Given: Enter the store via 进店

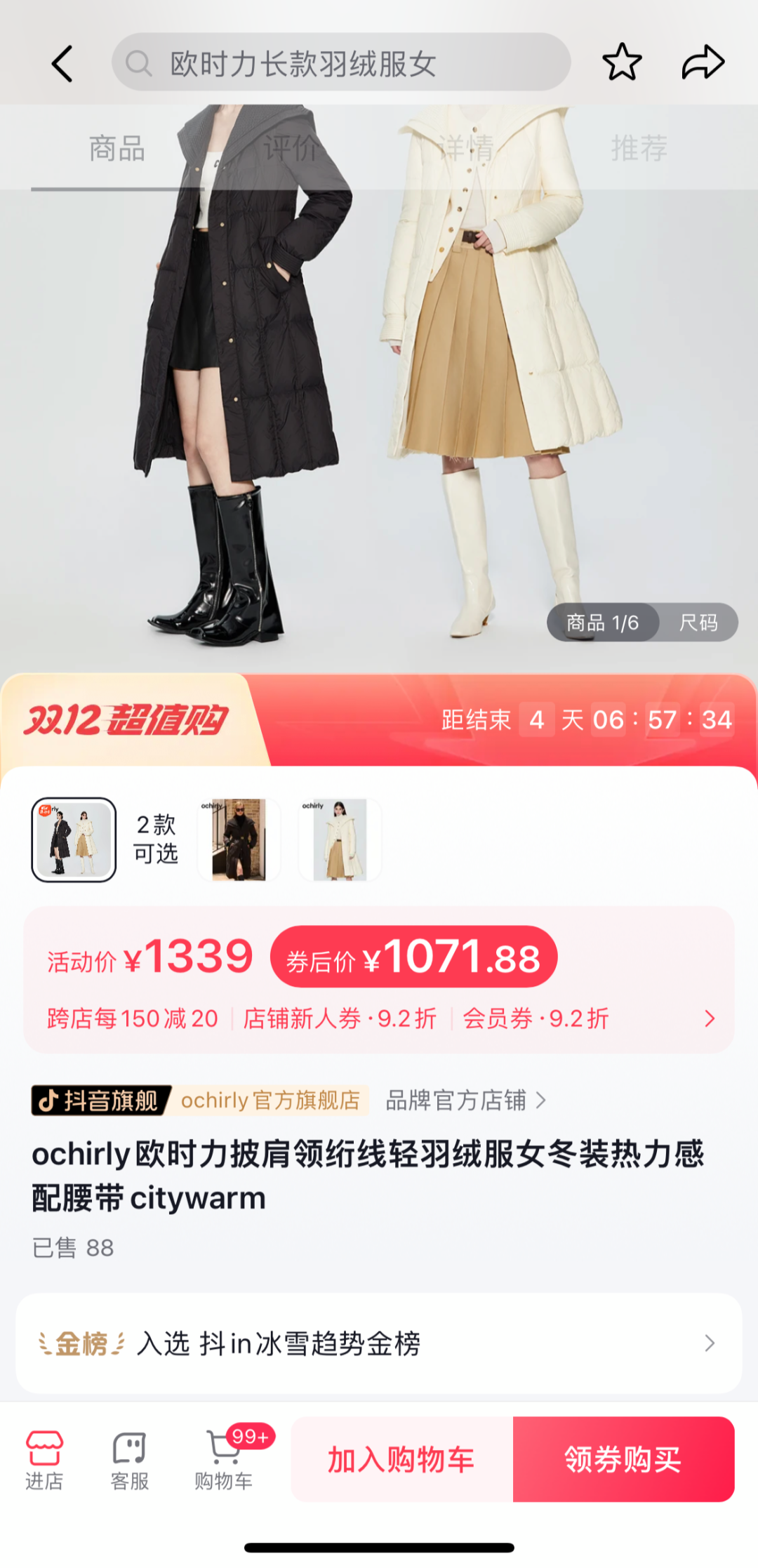Looking at the screenshot, I should [44, 1460].
